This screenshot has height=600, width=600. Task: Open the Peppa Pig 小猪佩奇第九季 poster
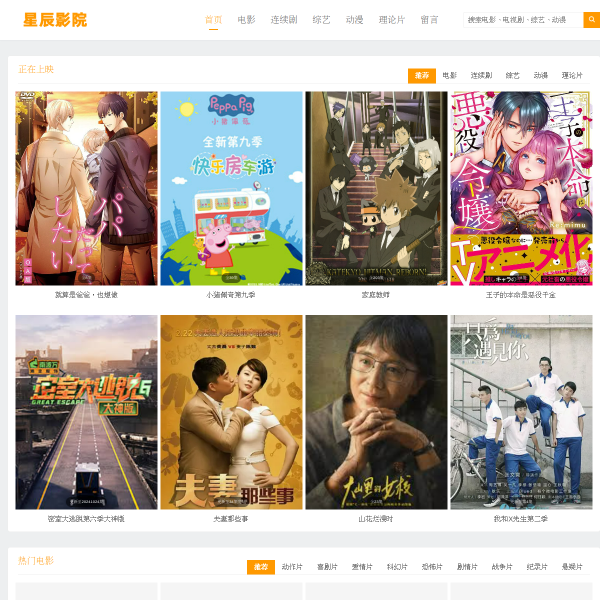(x=231, y=188)
